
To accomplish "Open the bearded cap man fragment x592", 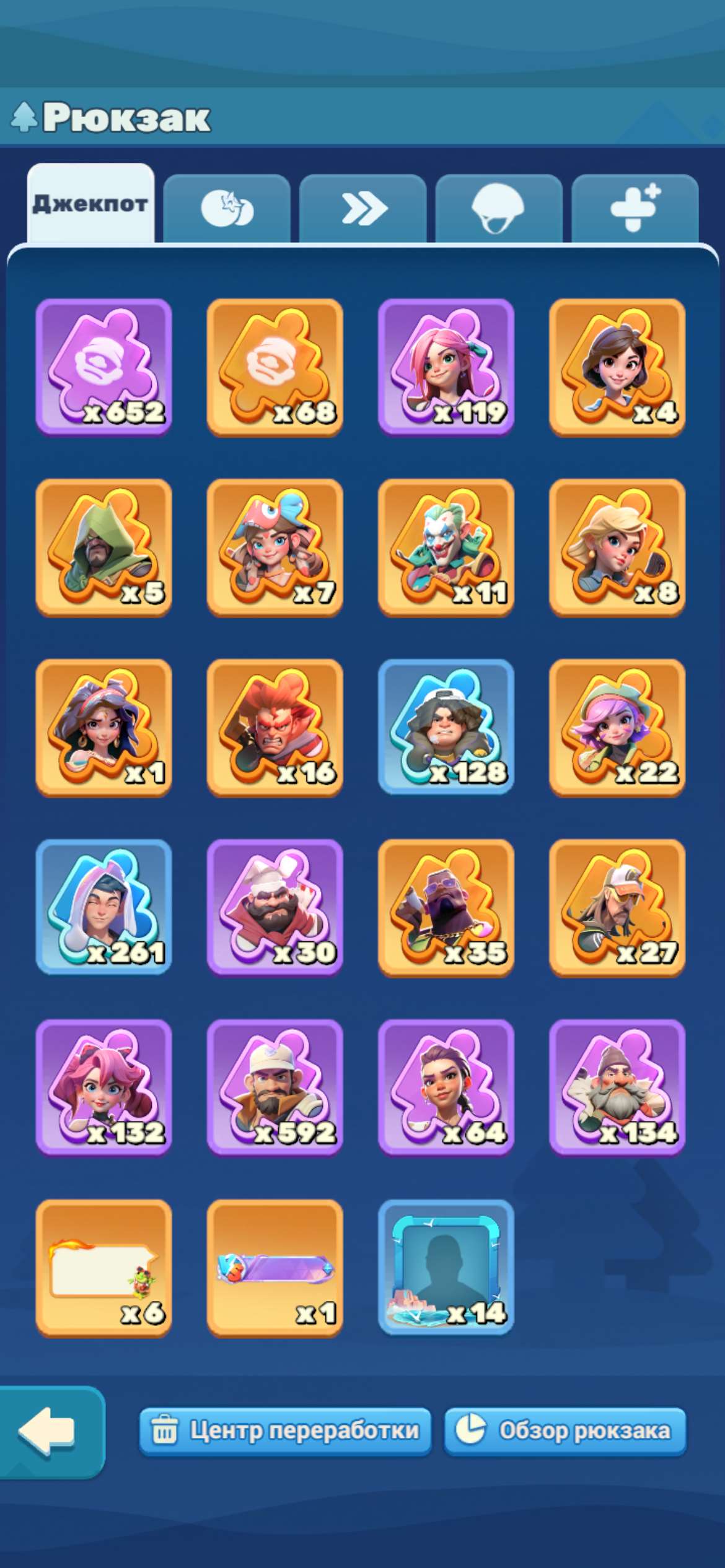I will tap(275, 1088).
